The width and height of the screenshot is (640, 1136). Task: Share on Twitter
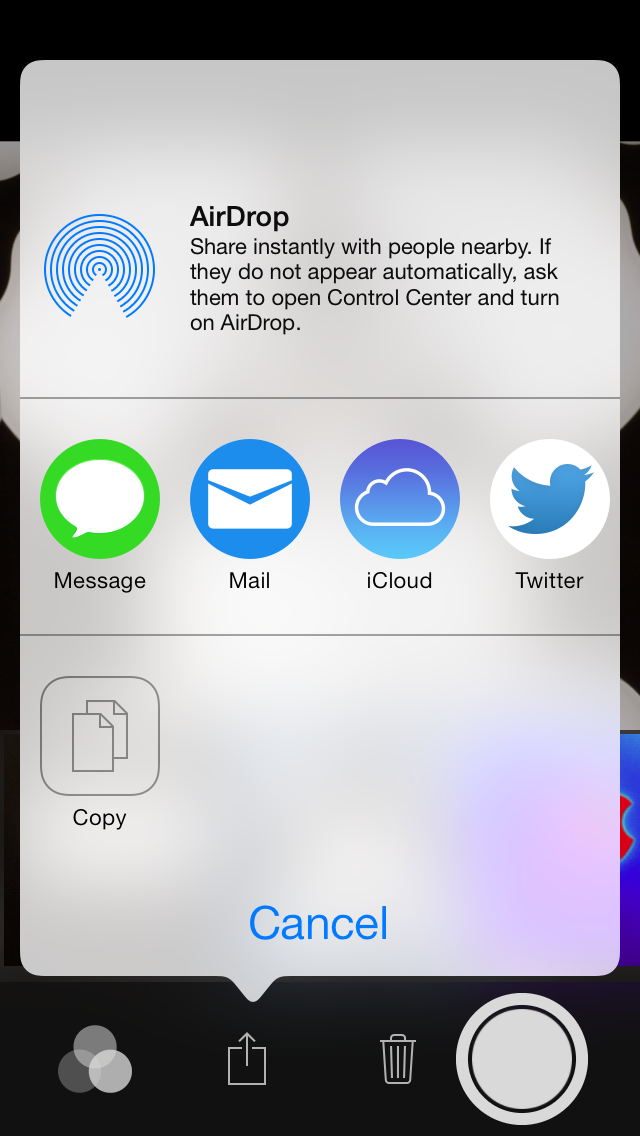pos(549,499)
